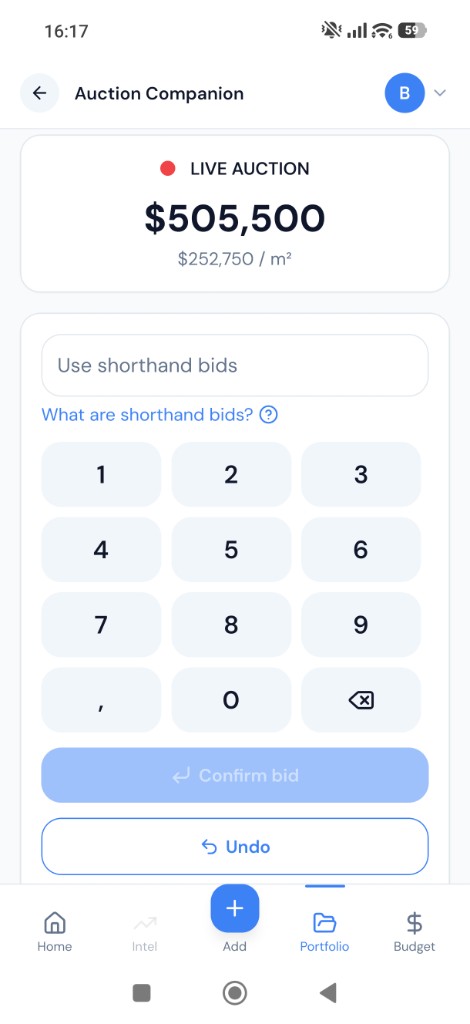
Task: Tap keypad number 5
Action: click(231, 550)
